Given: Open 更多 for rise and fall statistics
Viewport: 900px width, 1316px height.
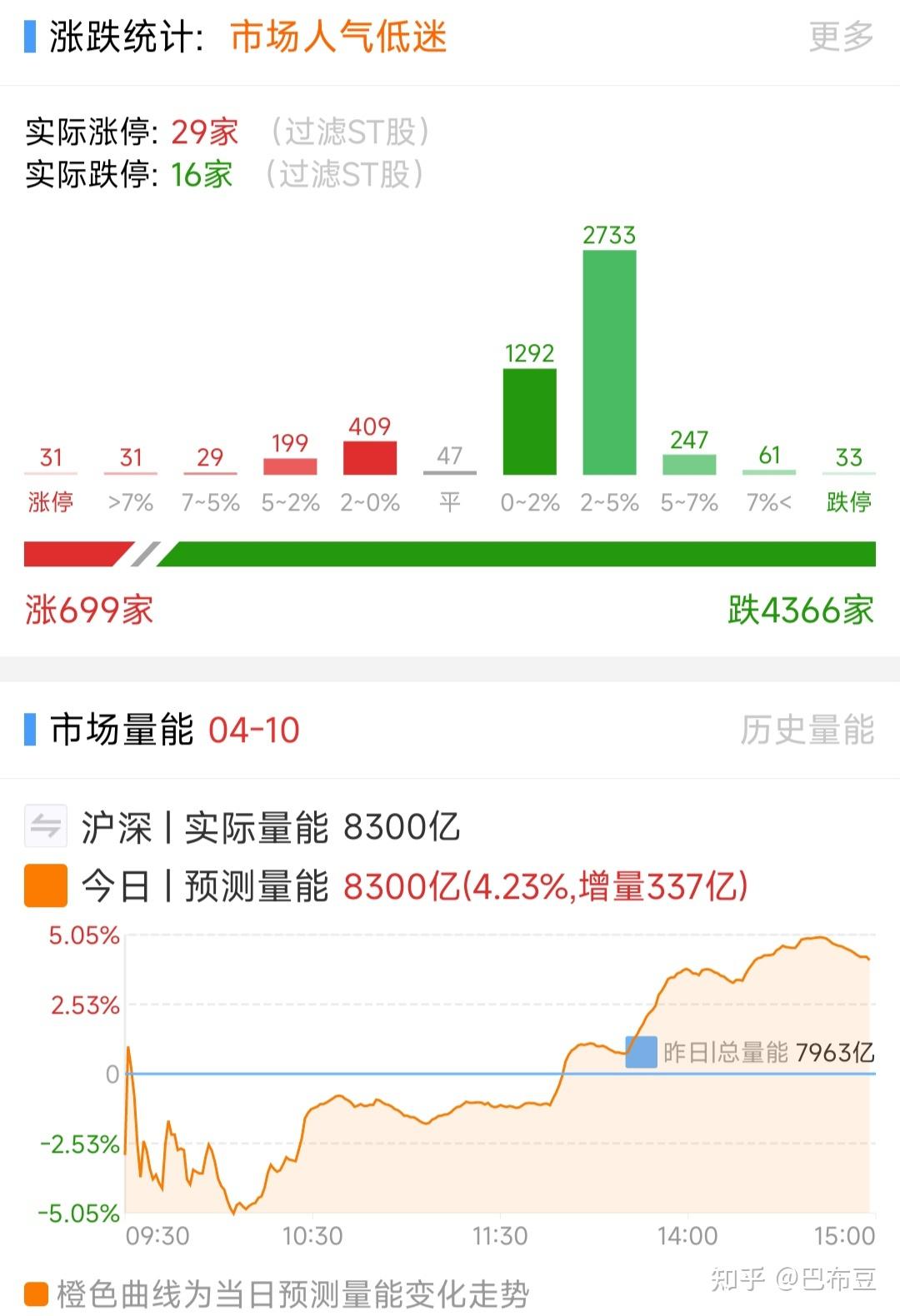Looking at the screenshot, I should pyautogui.click(x=840, y=37).
